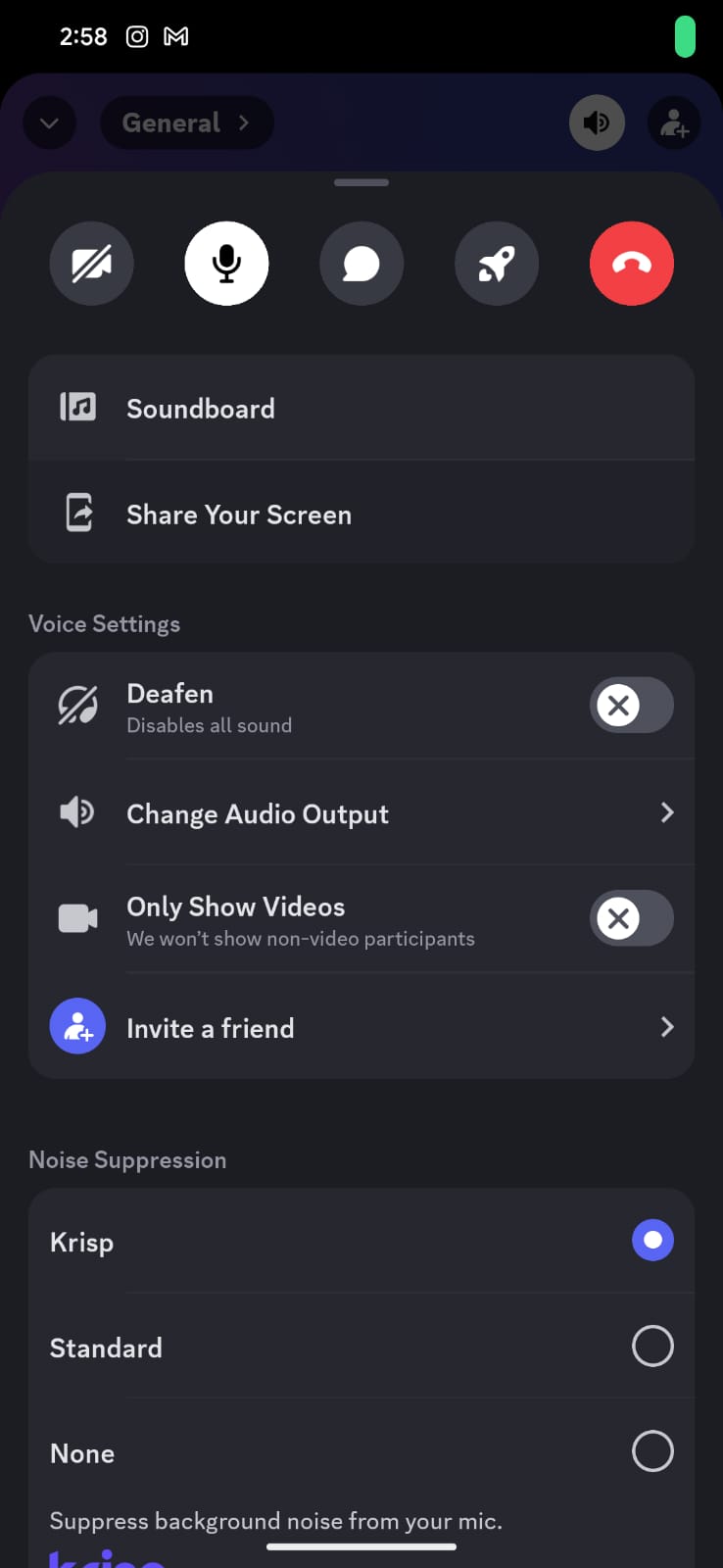The image size is (723, 1568).
Task: Hang up the call
Action: tap(632, 263)
